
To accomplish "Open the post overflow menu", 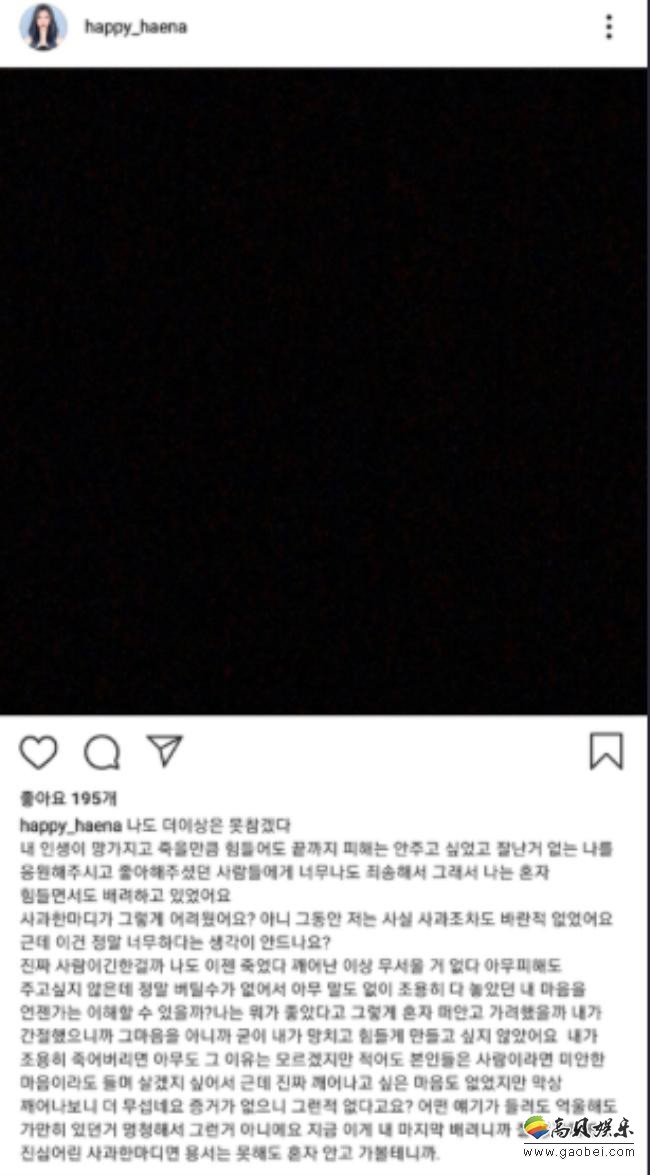I will [608, 27].
